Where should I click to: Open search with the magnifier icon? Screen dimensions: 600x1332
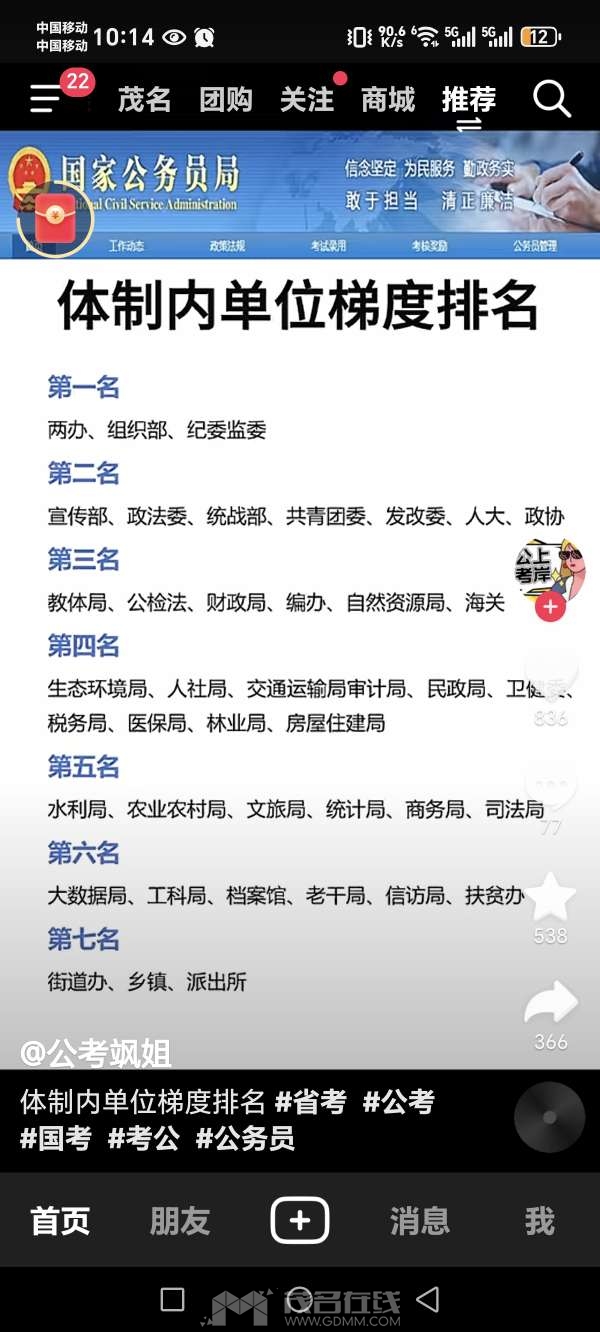click(x=551, y=99)
